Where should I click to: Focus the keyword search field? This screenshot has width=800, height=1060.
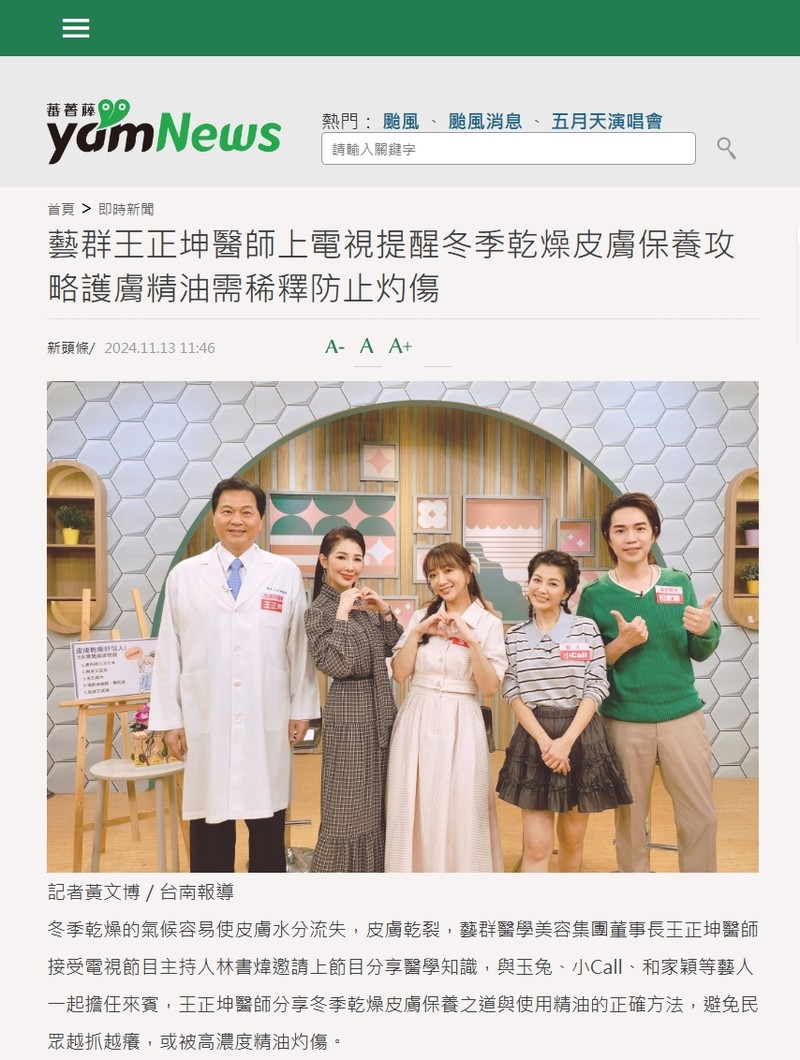(508, 149)
